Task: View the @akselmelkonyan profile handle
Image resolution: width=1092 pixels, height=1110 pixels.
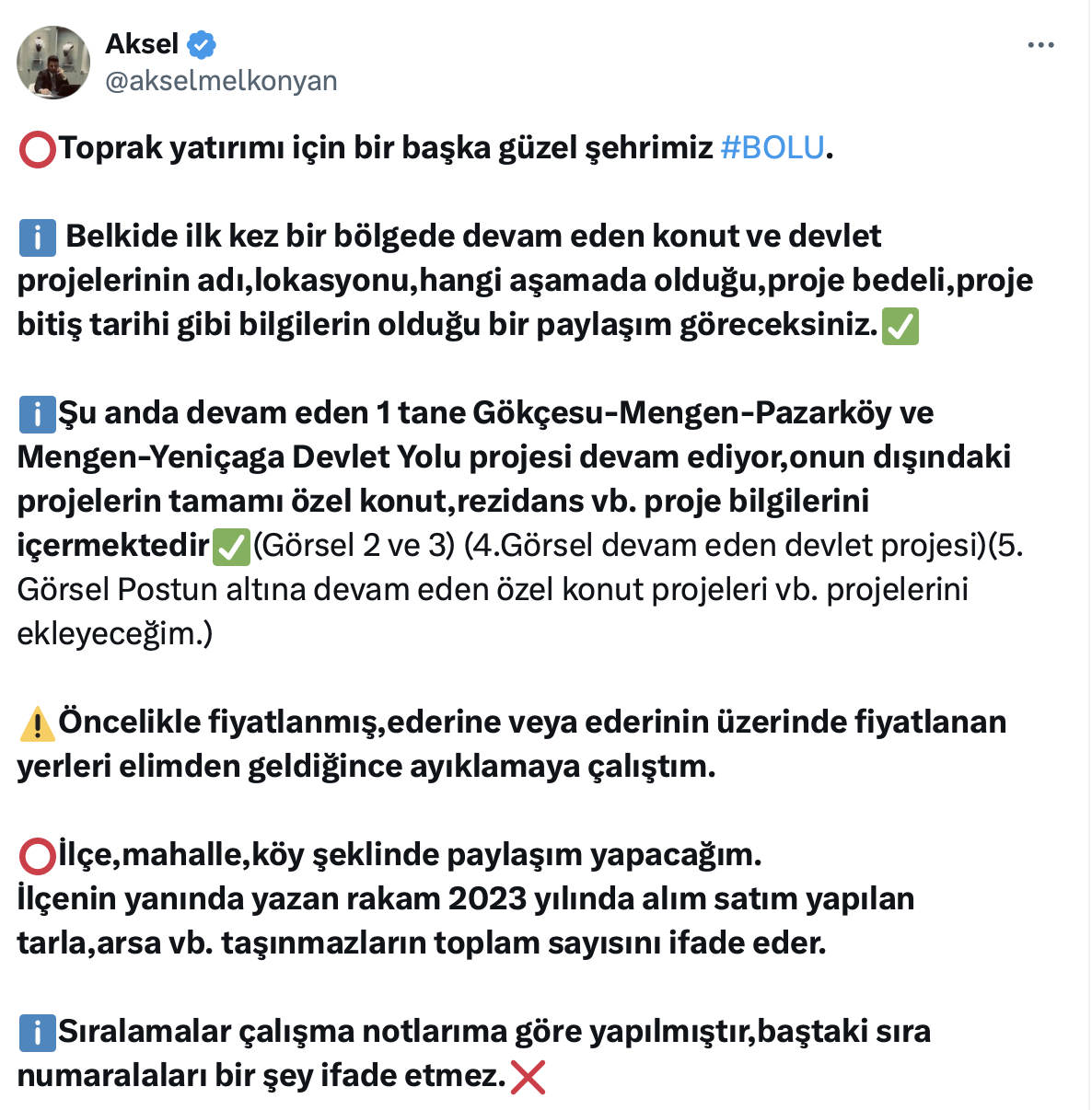Action: point(221,81)
